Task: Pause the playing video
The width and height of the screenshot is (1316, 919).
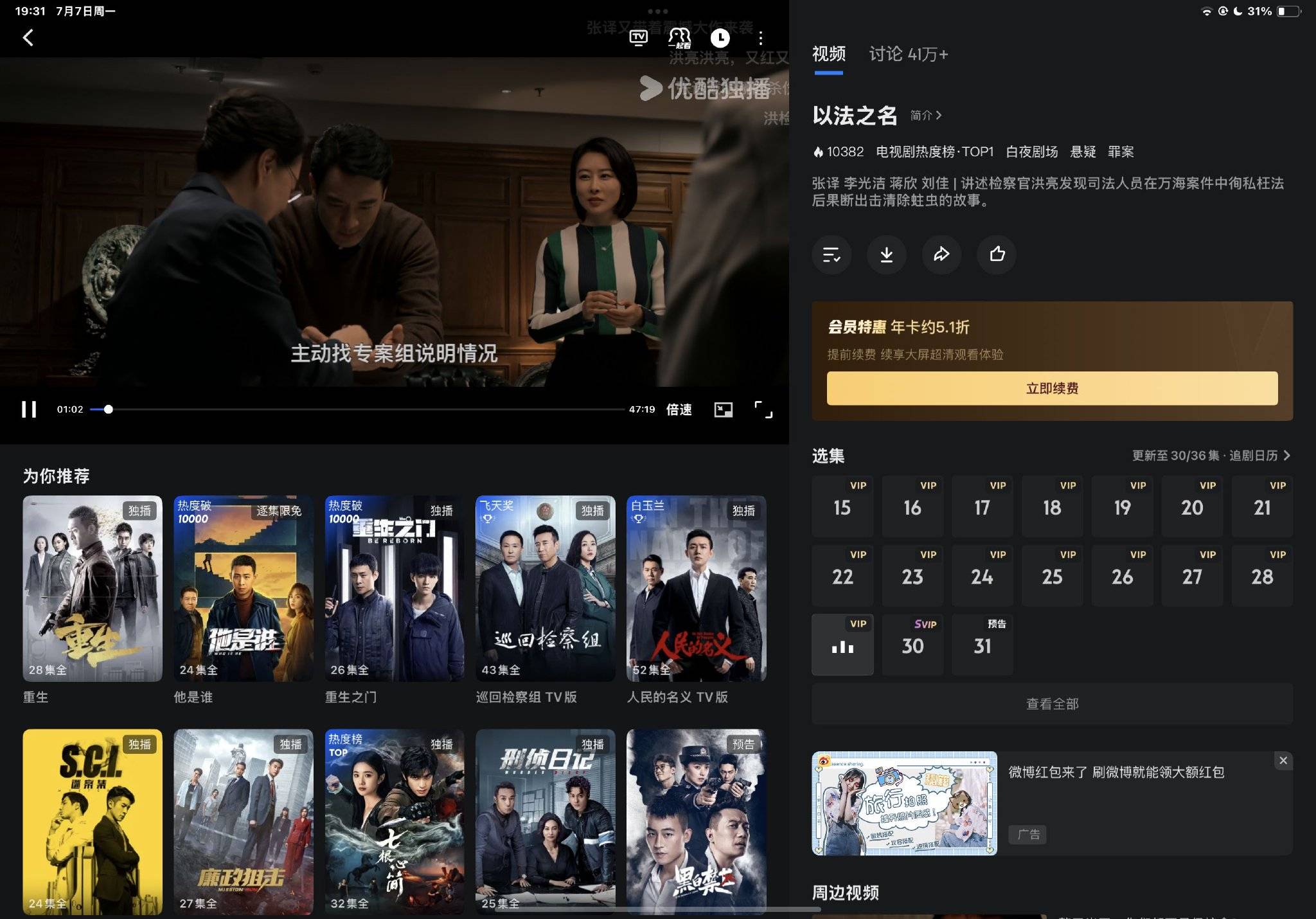Action: pyautogui.click(x=29, y=409)
